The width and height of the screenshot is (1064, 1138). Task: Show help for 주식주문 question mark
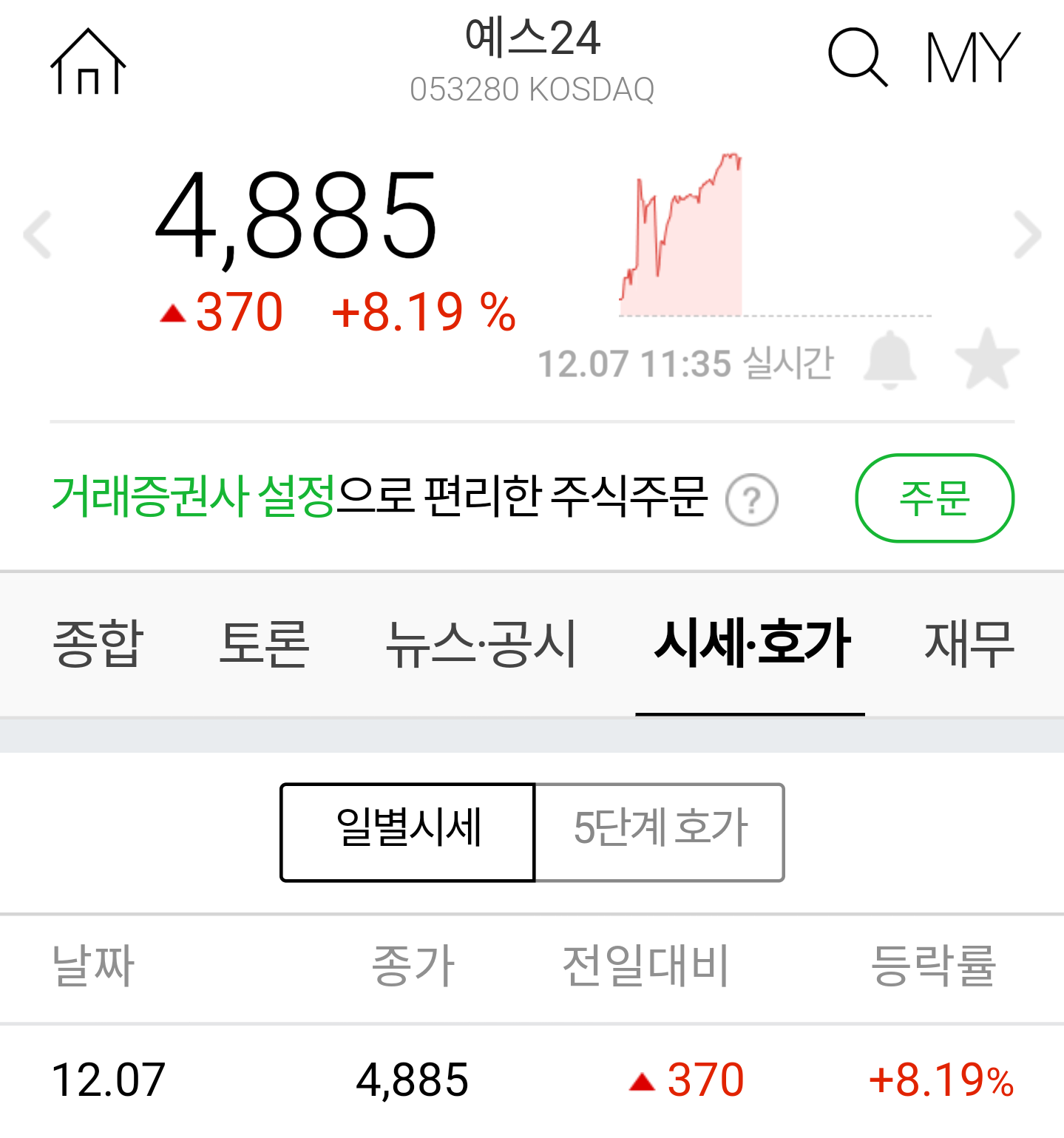click(752, 501)
